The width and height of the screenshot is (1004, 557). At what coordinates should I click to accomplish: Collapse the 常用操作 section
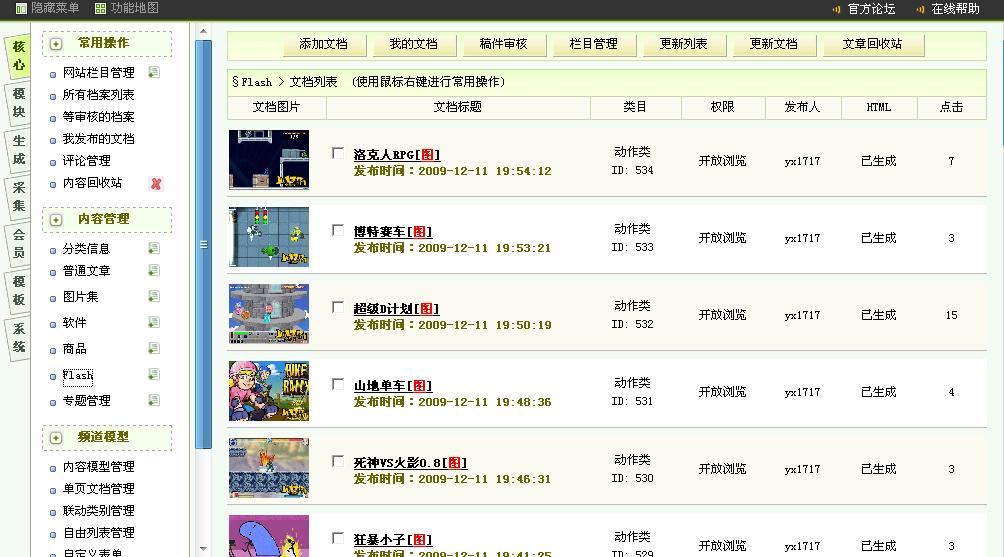coord(56,44)
